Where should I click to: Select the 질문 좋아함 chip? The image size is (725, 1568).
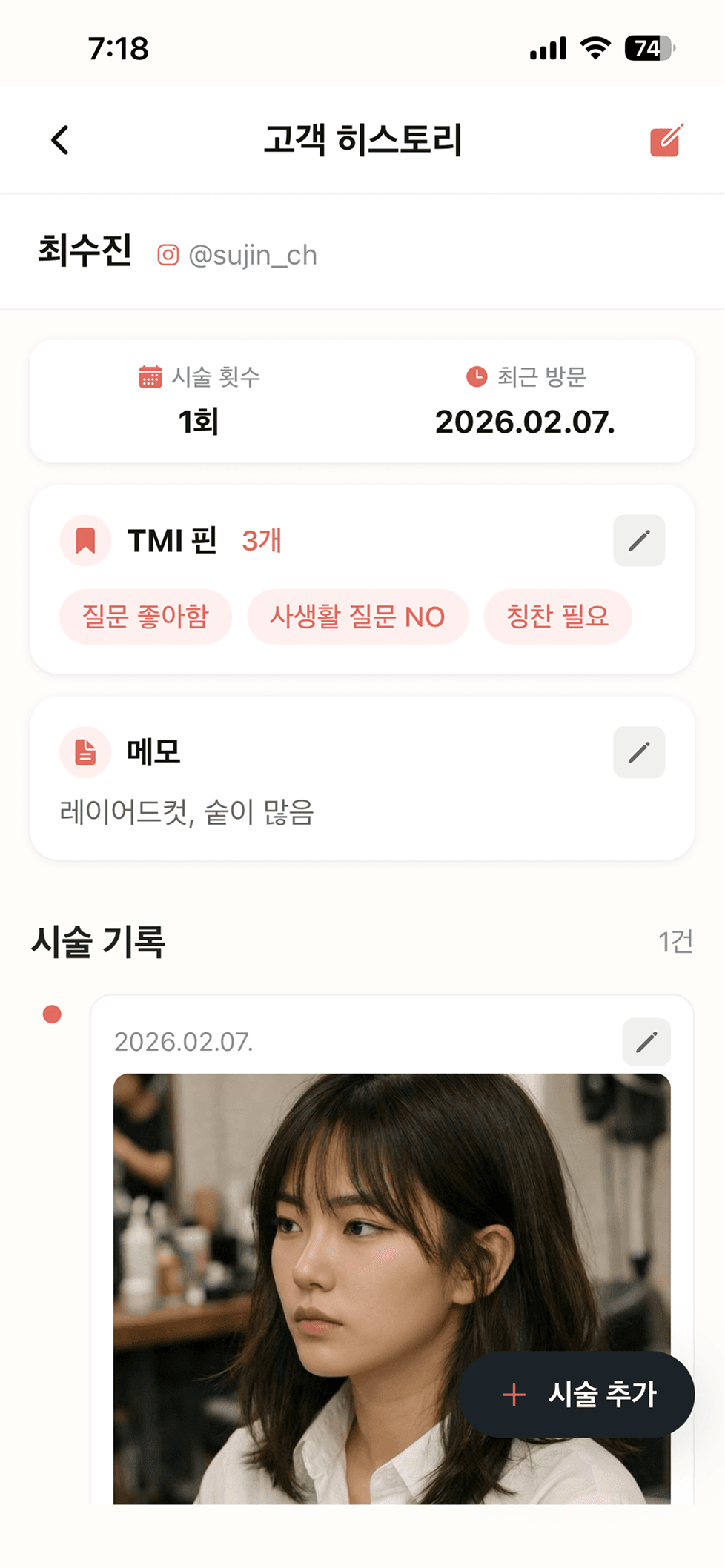[x=145, y=617]
